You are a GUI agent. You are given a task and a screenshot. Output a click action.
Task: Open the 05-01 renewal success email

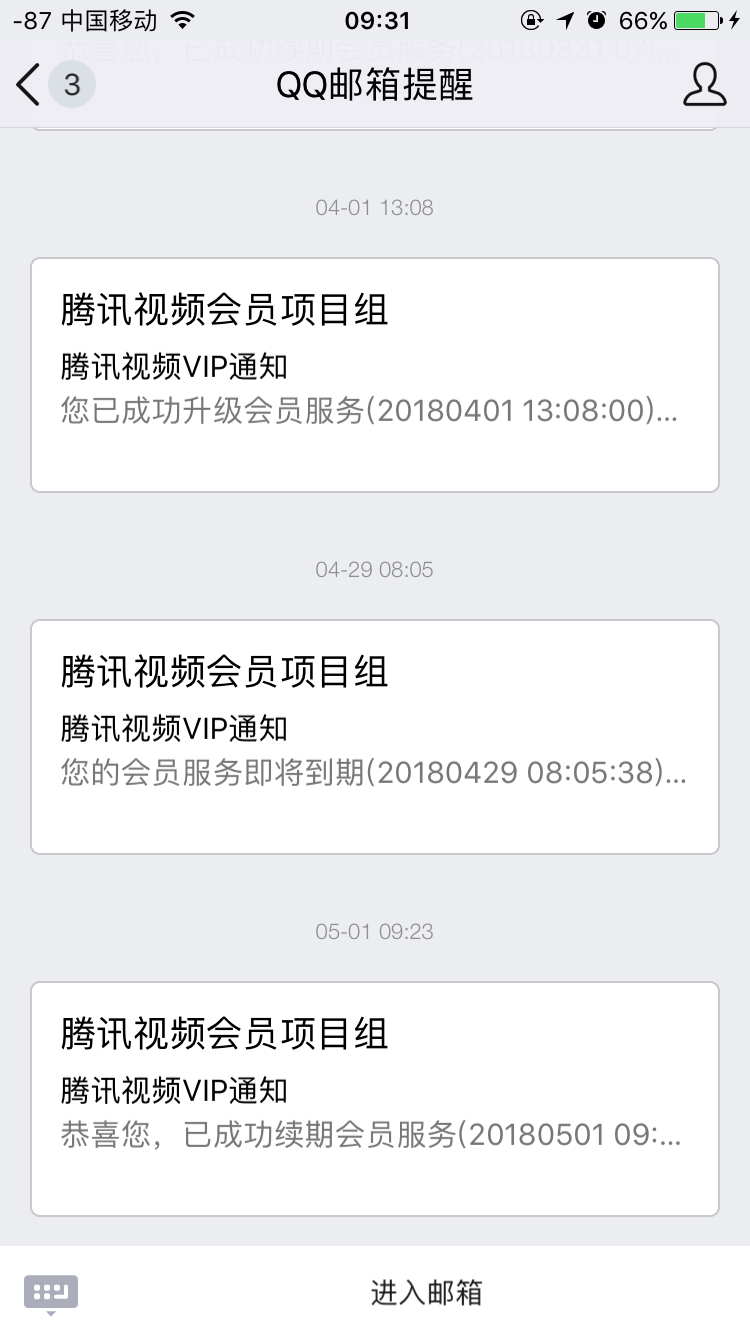pyautogui.click(x=375, y=1098)
